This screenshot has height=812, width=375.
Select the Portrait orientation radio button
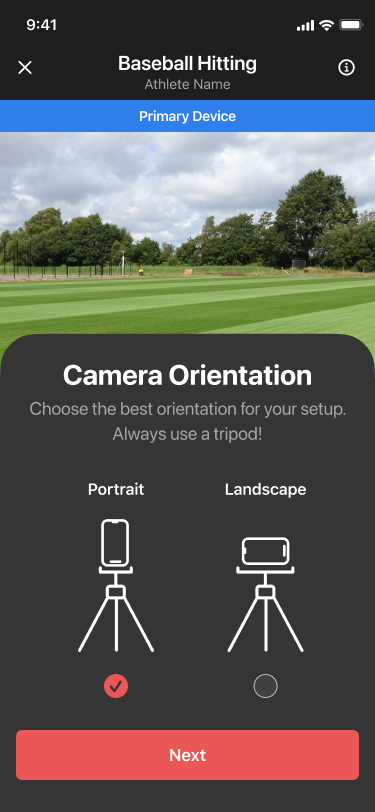[116, 686]
